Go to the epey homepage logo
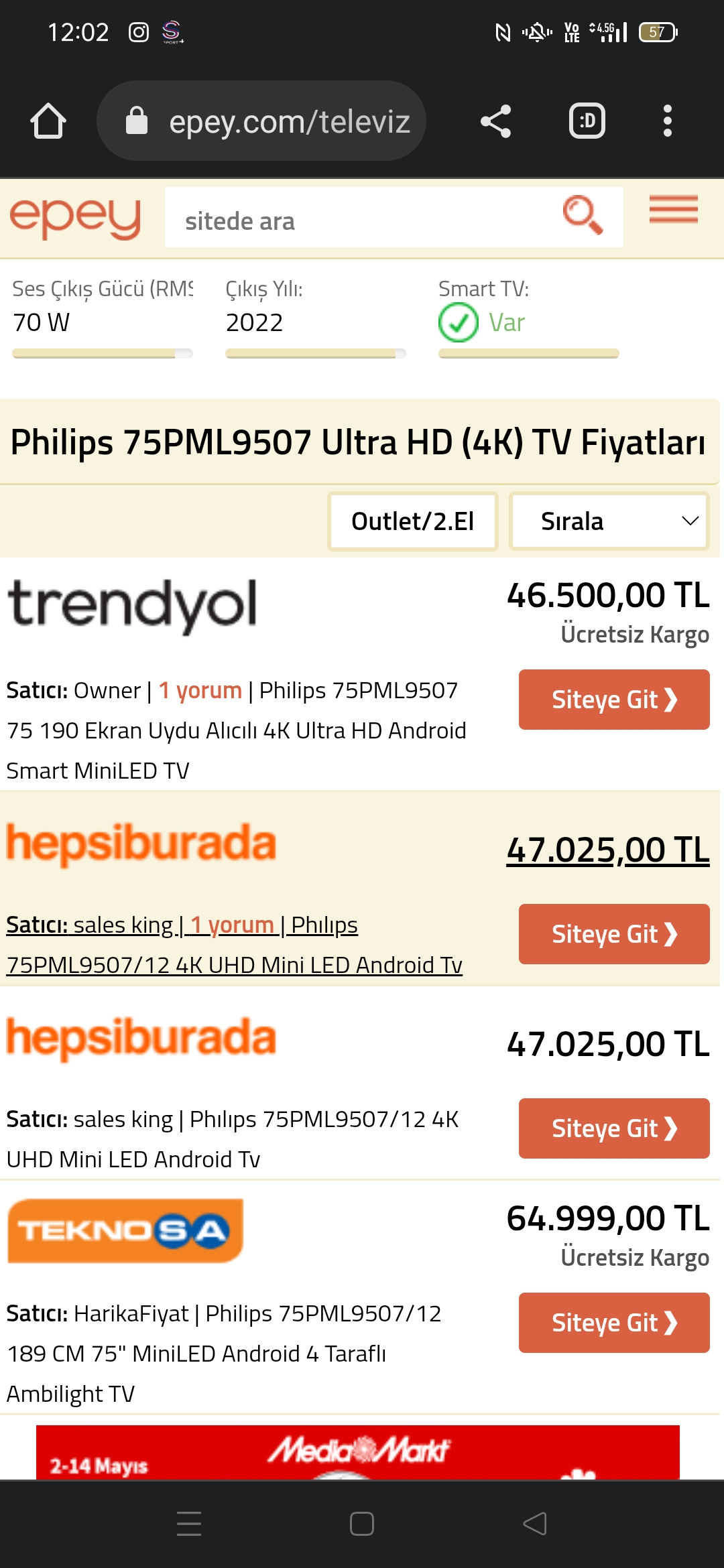Screen dimensions: 724x1568 pos(75,218)
